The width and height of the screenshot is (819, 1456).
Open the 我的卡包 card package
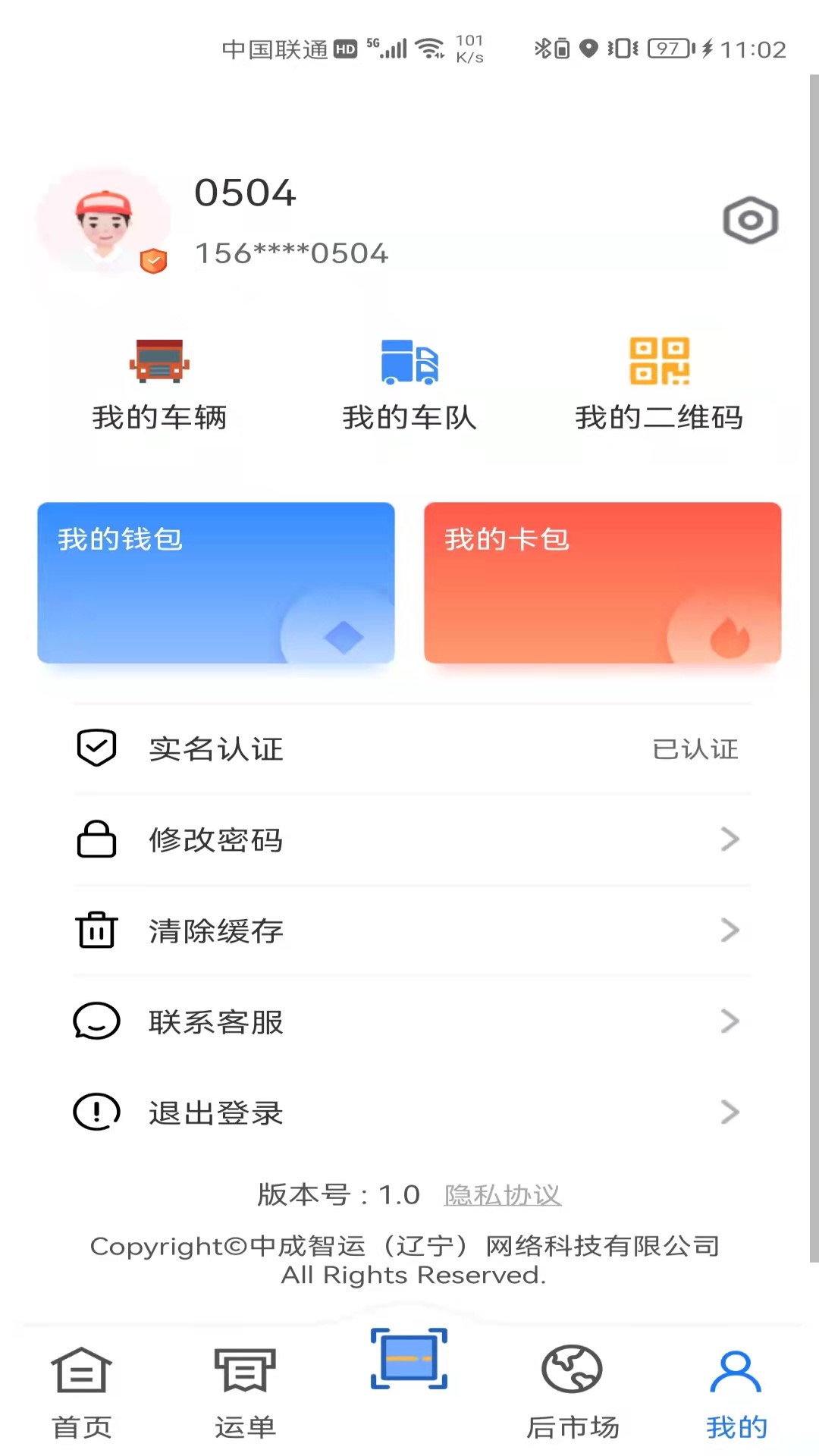click(602, 582)
